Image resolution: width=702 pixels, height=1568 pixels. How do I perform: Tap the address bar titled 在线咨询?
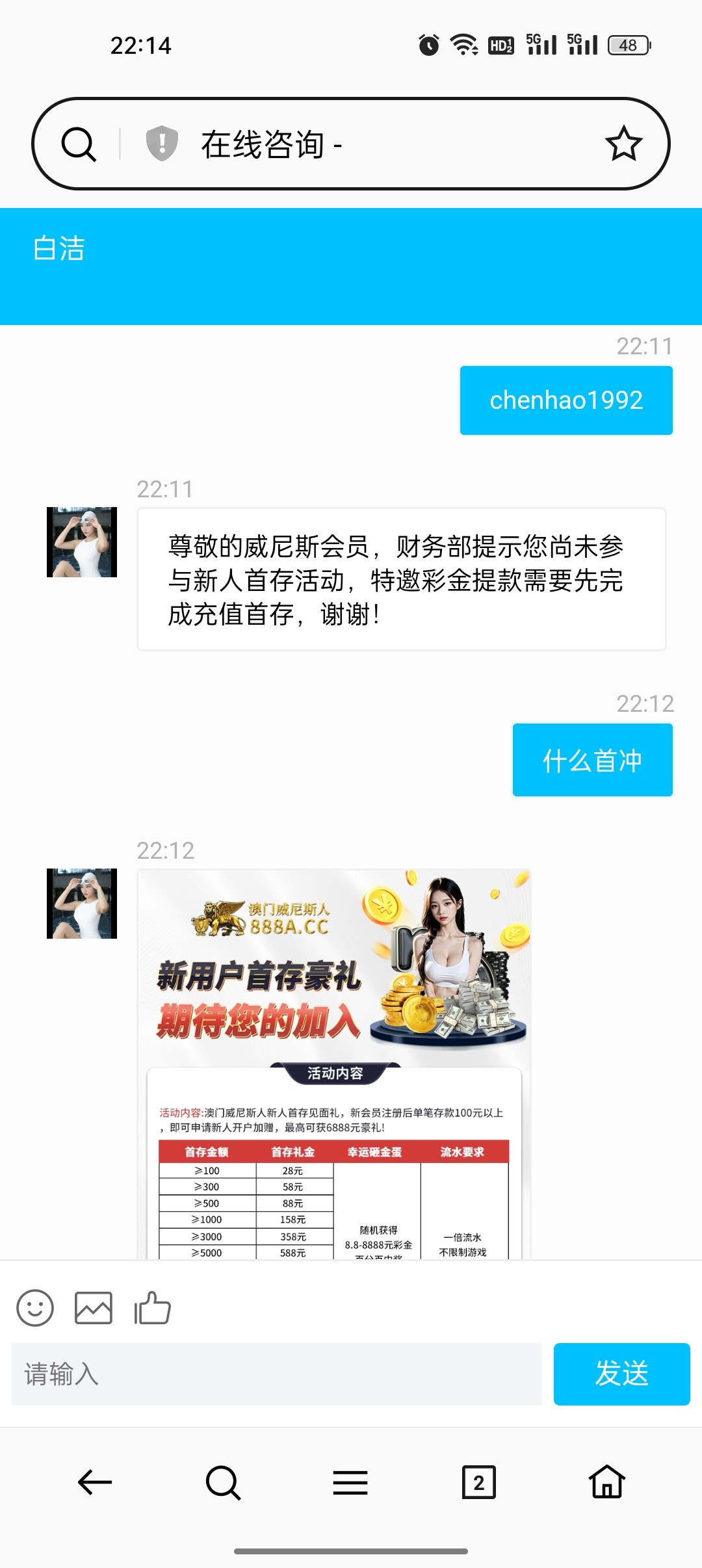(x=364, y=144)
